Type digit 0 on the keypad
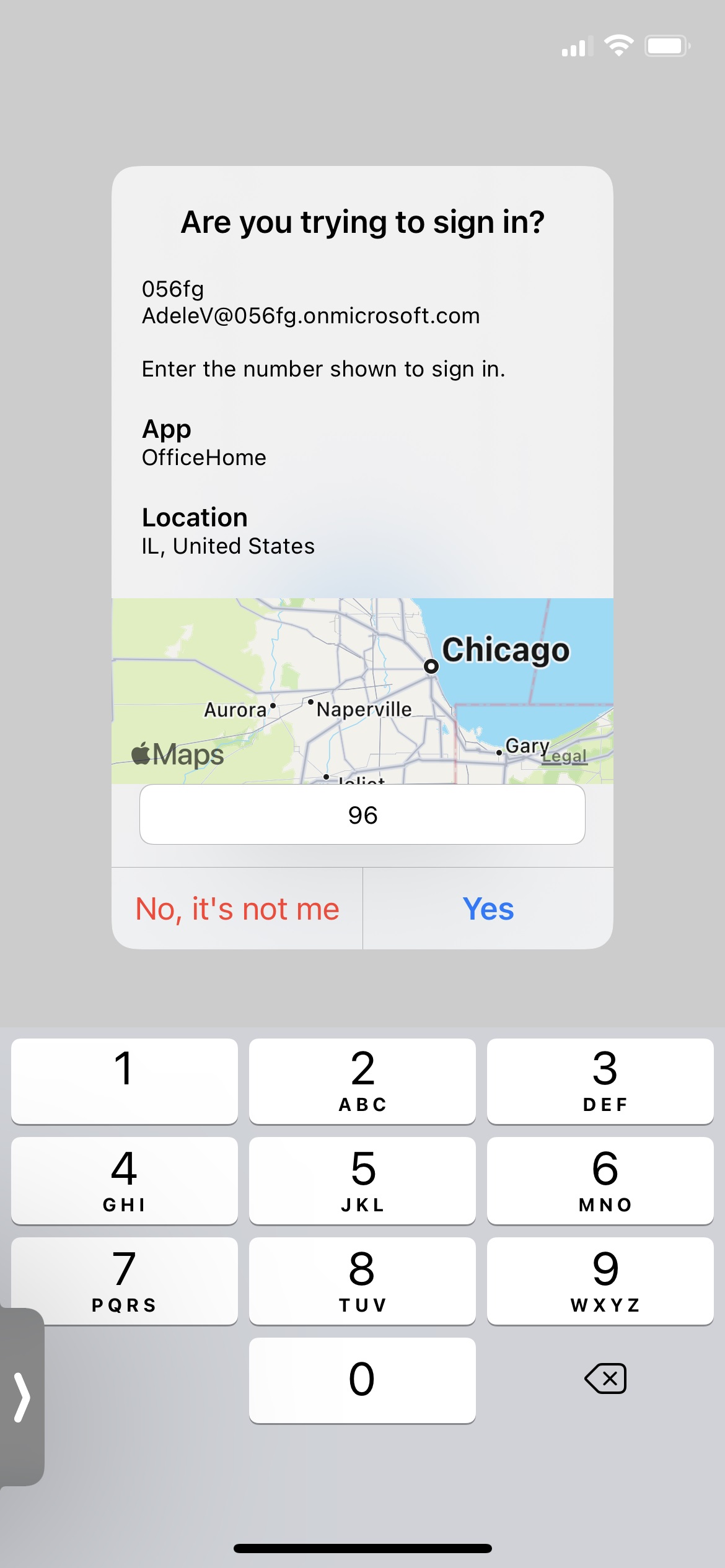The image size is (725, 1568). tap(362, 1380)
